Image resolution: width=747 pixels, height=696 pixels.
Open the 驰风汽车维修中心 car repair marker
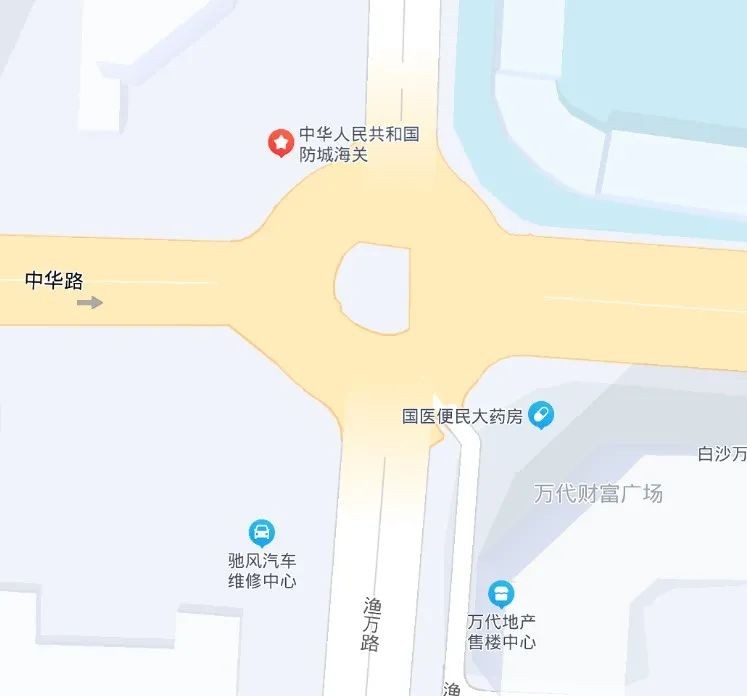tap(262, 532)
